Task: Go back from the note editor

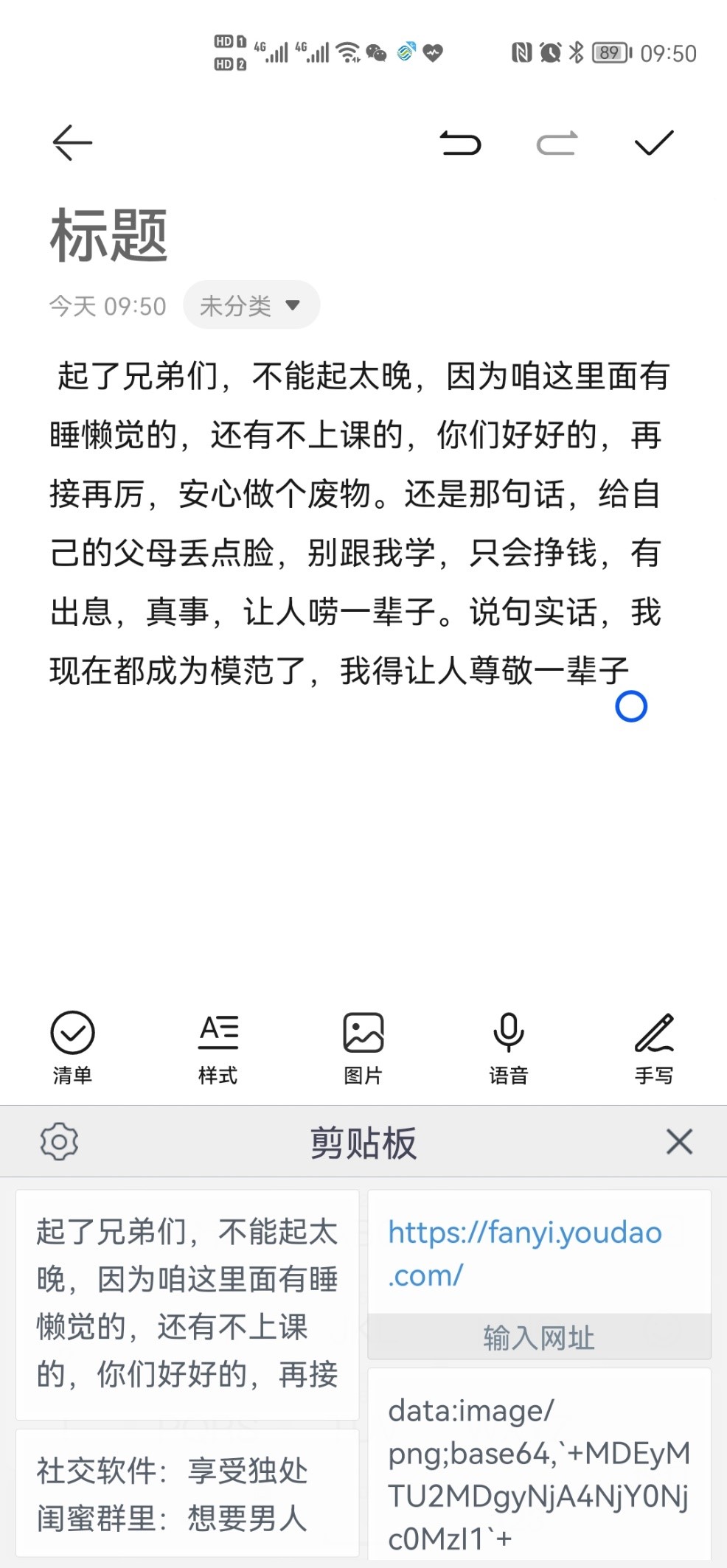Action: [x=72, y=142]
